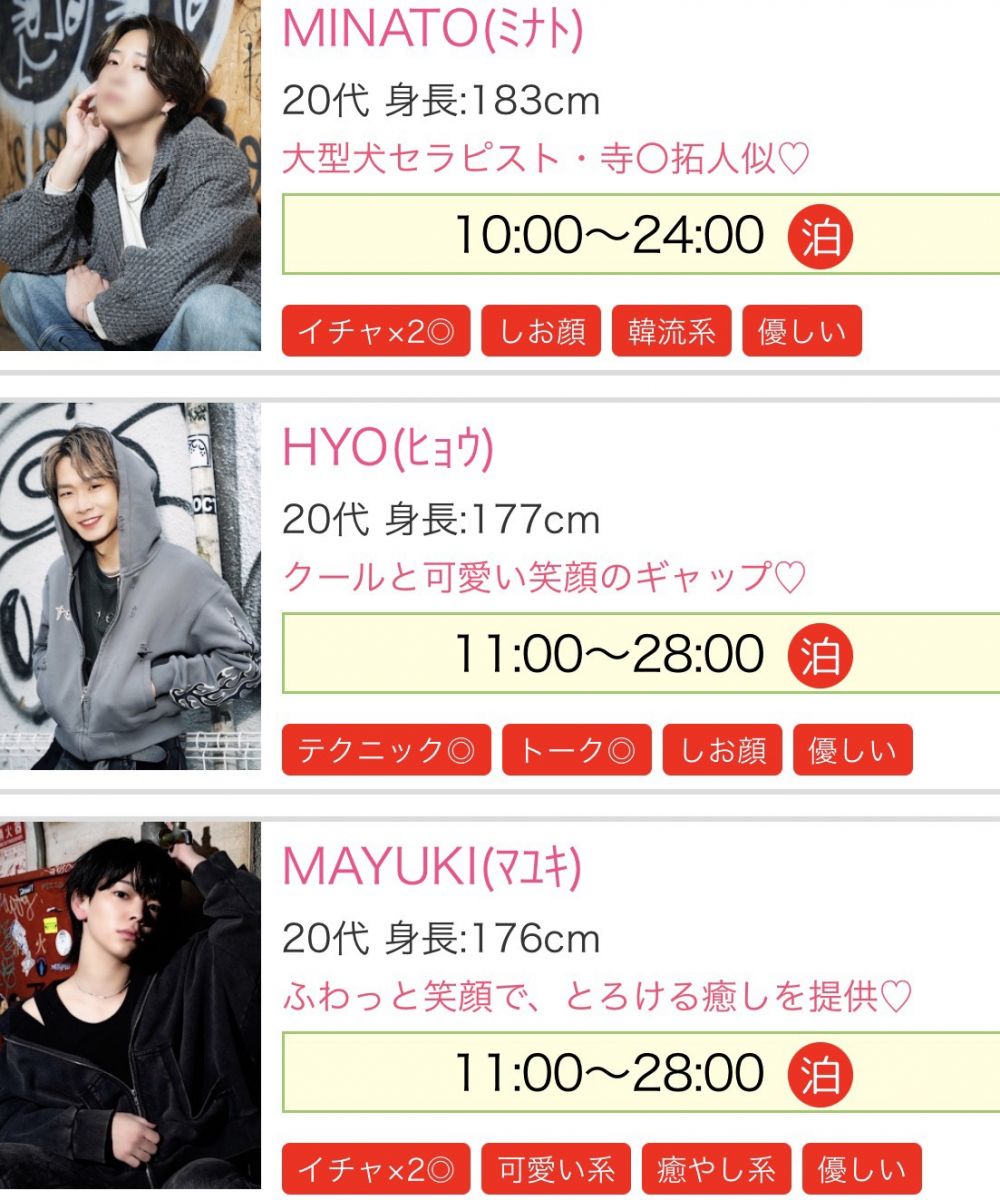
Task: Open MINATO's profile photo
Action: pos(130,175)
